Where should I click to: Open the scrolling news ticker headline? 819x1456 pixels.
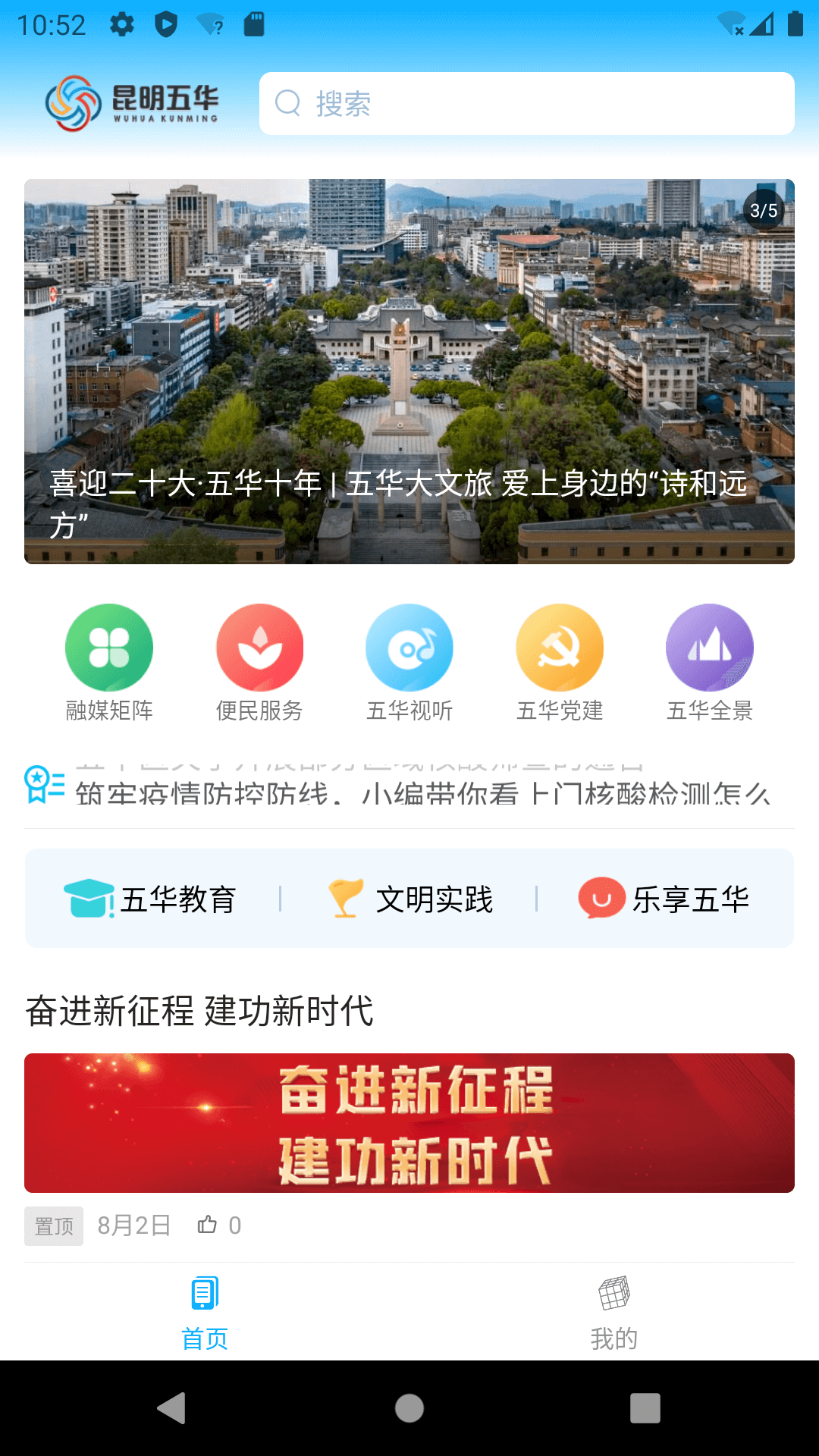click(x=422, y=789)
